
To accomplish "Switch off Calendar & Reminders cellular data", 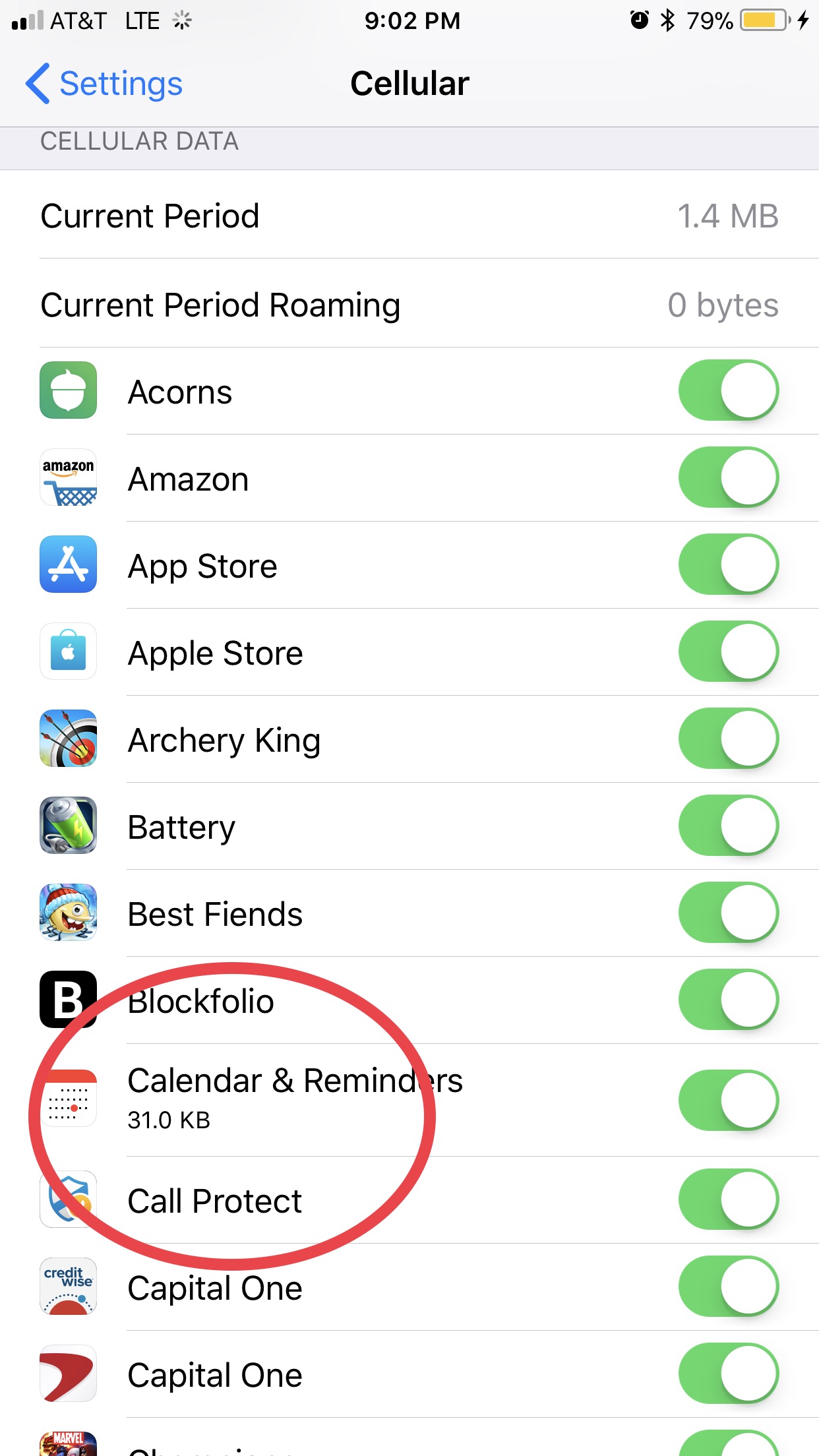I will coord(728,1100).
